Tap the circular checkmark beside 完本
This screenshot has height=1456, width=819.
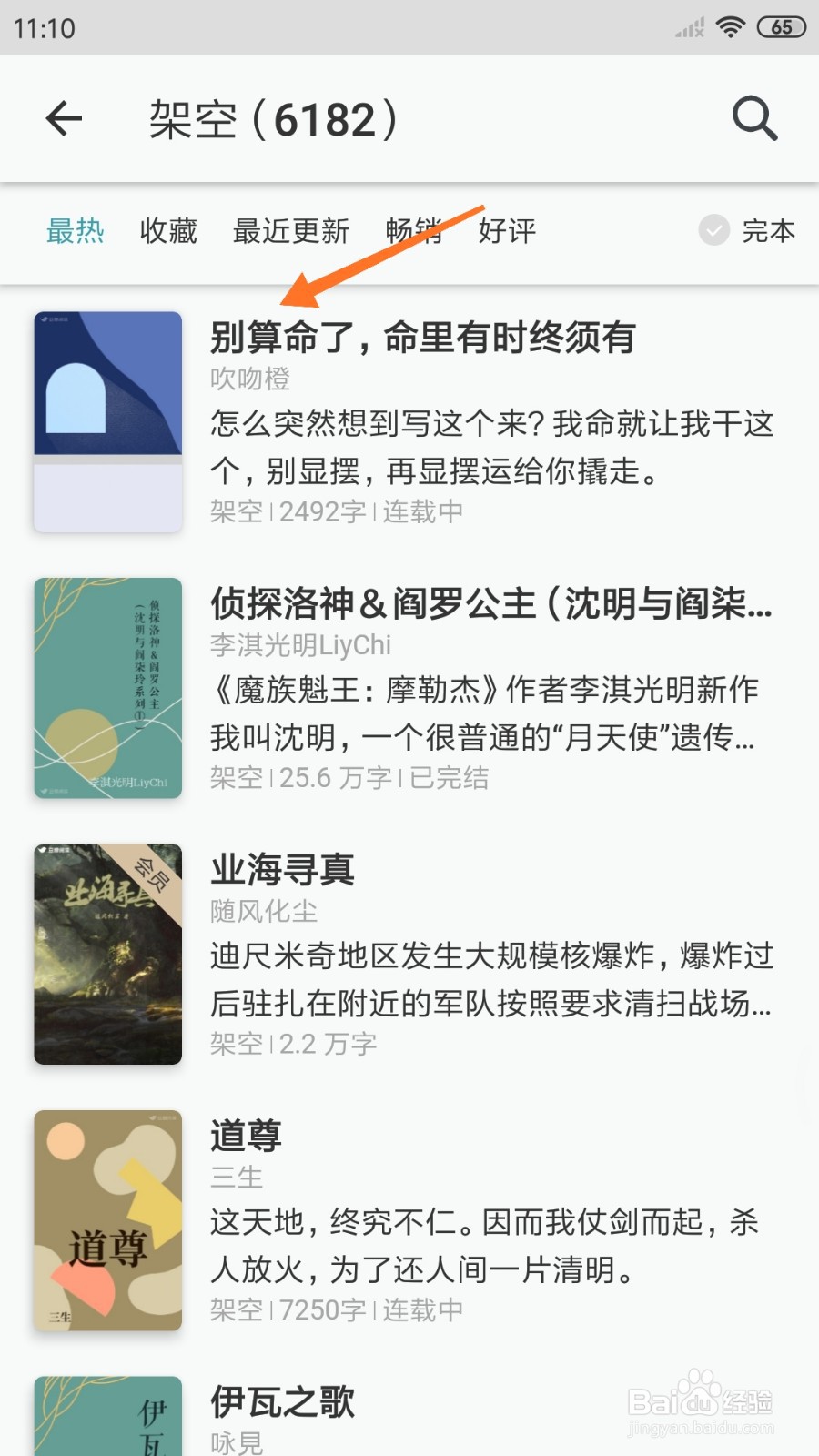tap(713, 232)
